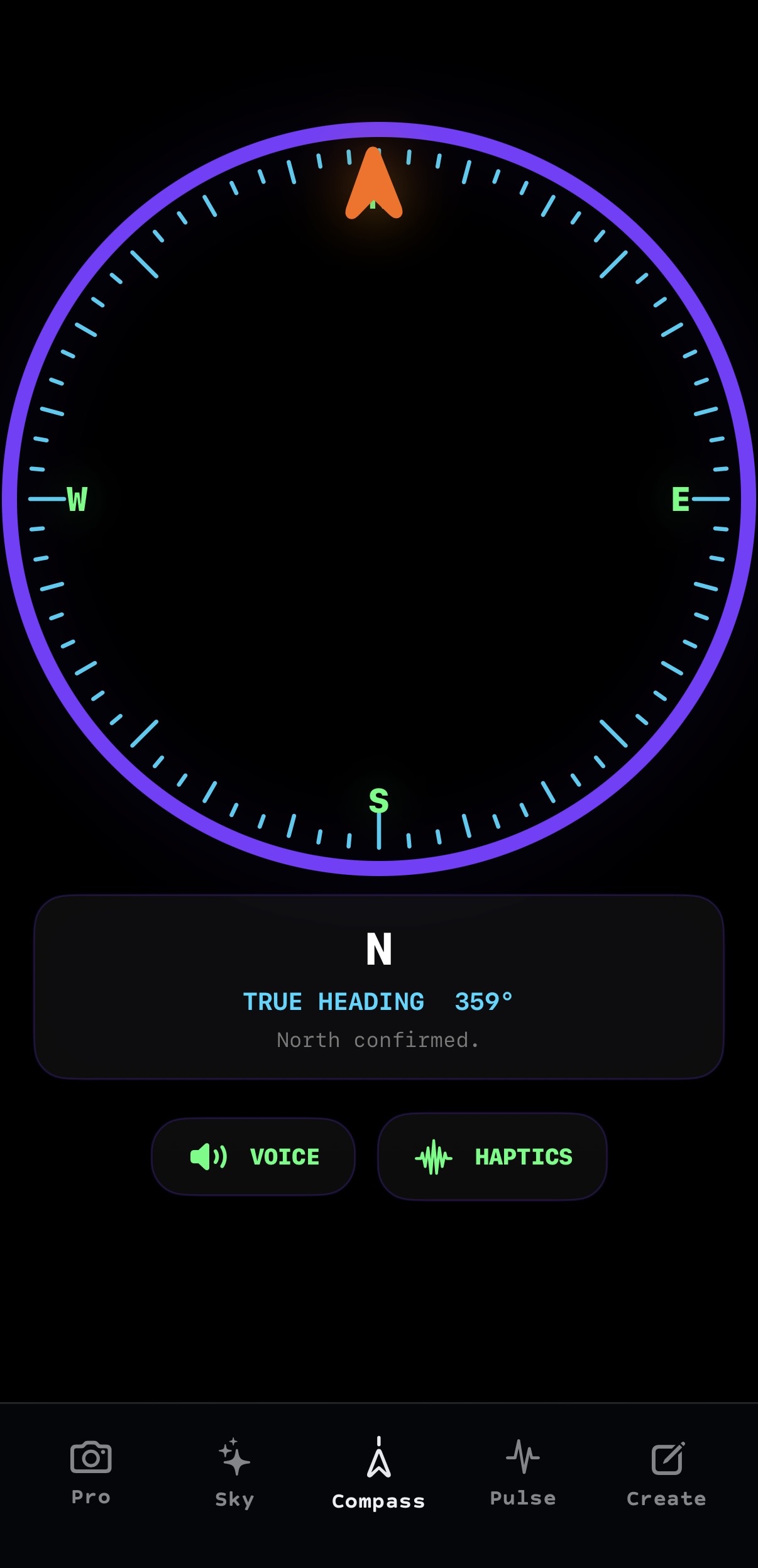Open the Create tab
Image resolution: width=758 pixels, height=1568 pixels.
[666, 1473]
